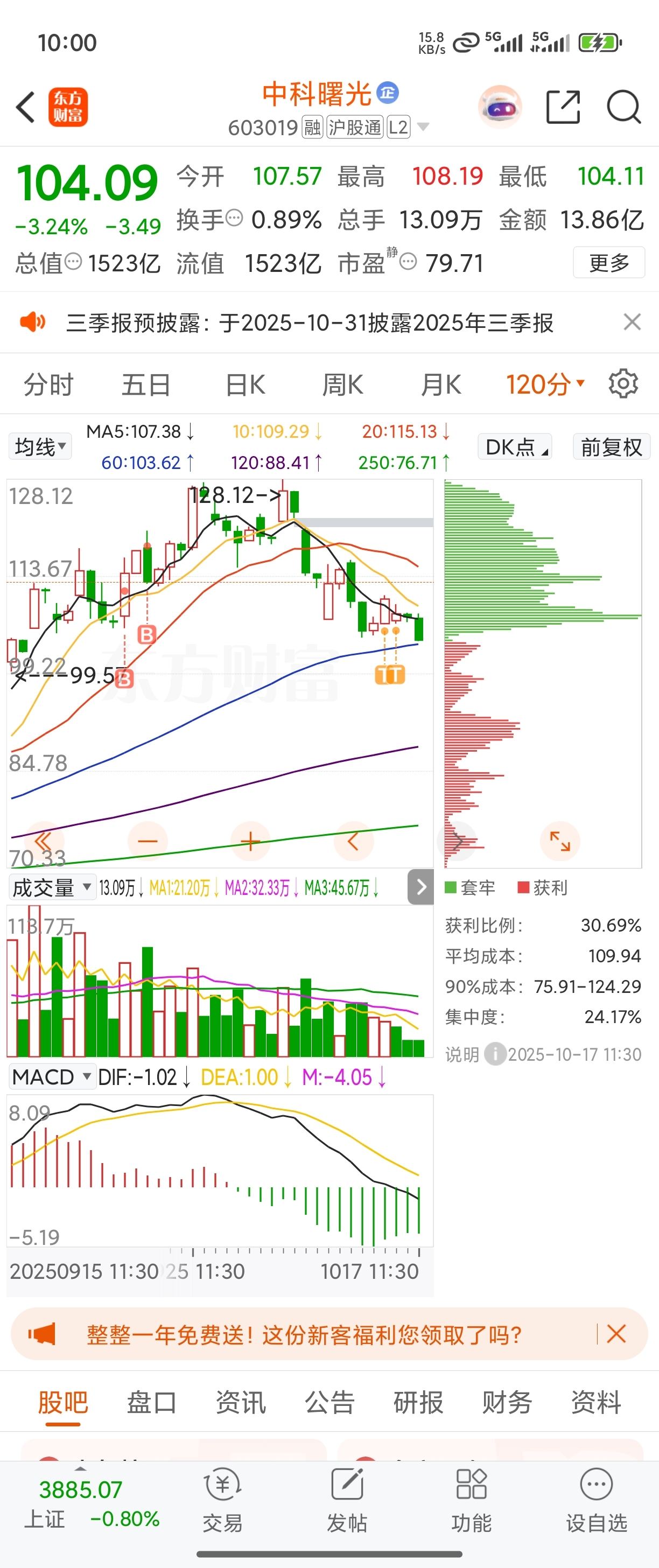Viewport: 659px width, 1568px height.
Task: Change the 前复权 adjustment mode
Action: tap(611, 447)
